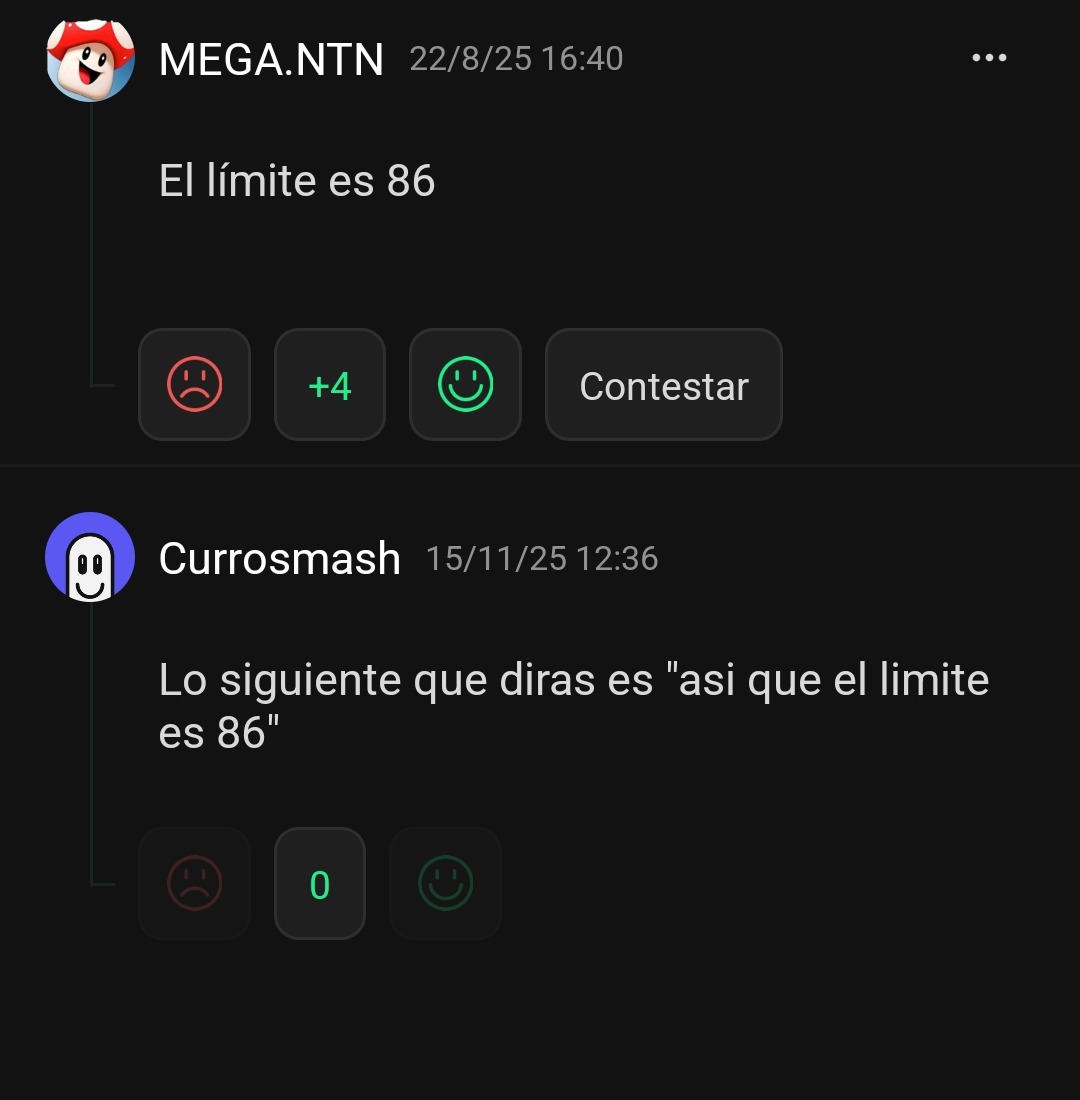
Task: Select Currosmash's reply text
Action: pos(573,700)
